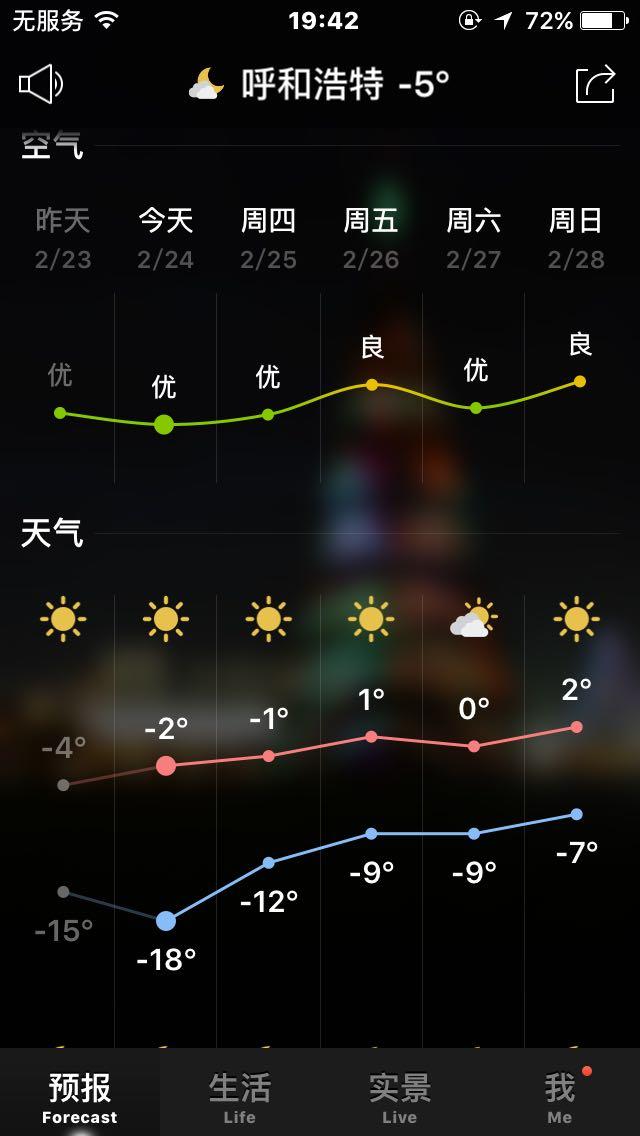The height and width of the screenshot is (1136, 640).
Task: Tap the speaker icon for voice forecast
Action: pyautogui.click(x=41, y=85)
